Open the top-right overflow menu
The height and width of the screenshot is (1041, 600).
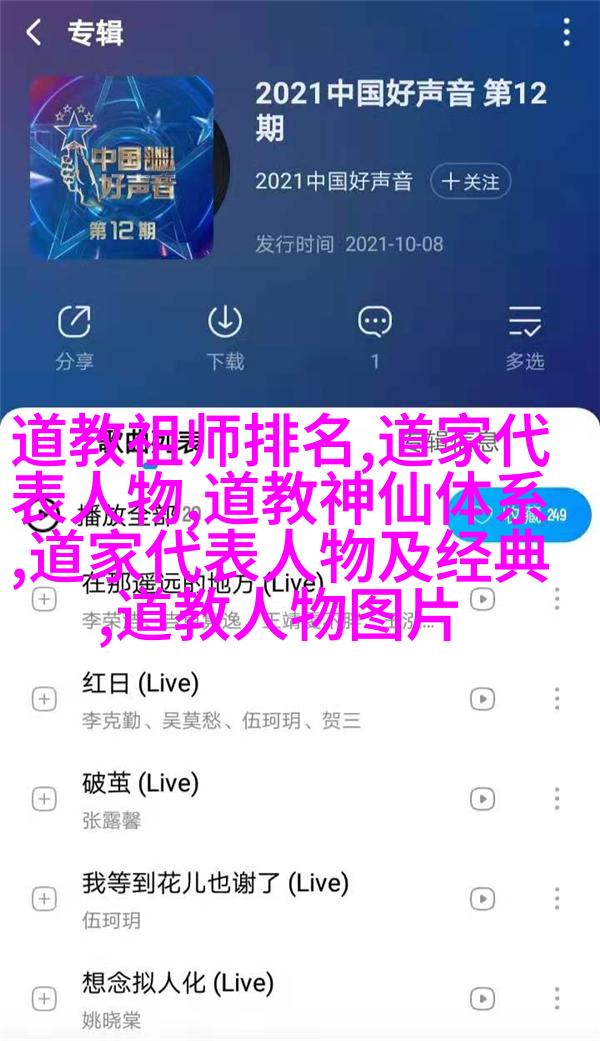(x=566, y=33)
